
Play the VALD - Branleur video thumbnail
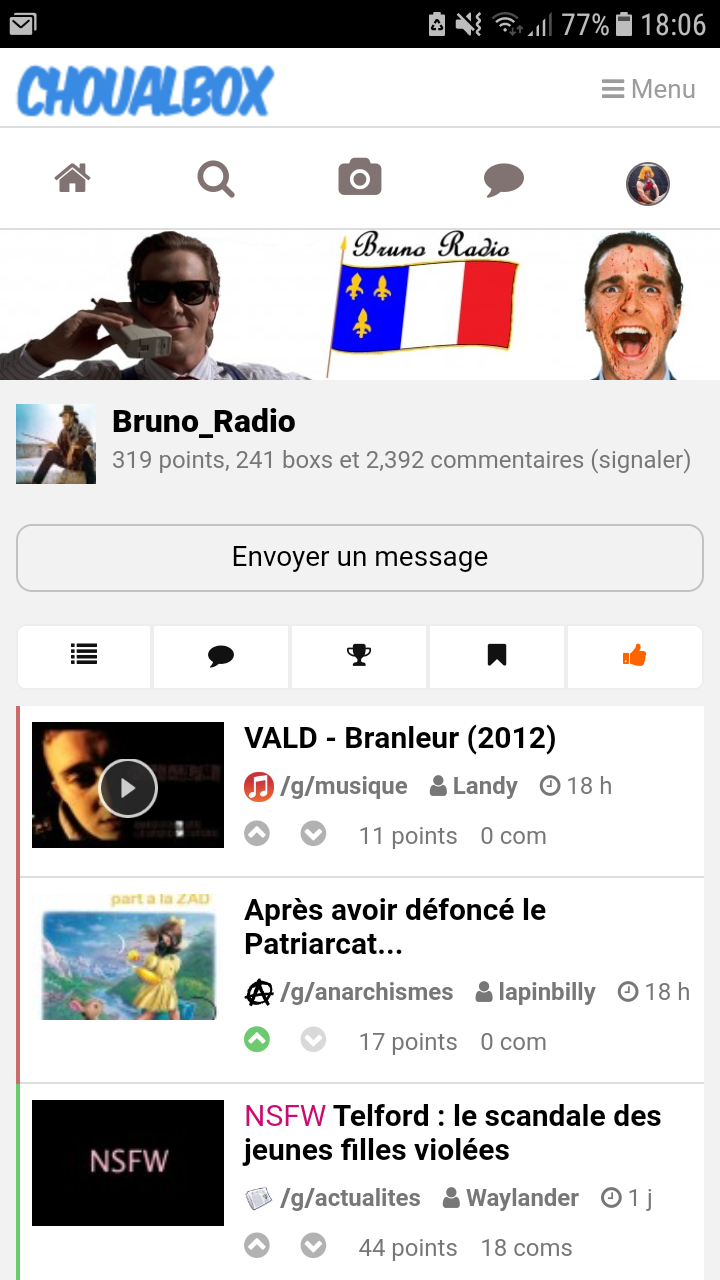(128, 787)
